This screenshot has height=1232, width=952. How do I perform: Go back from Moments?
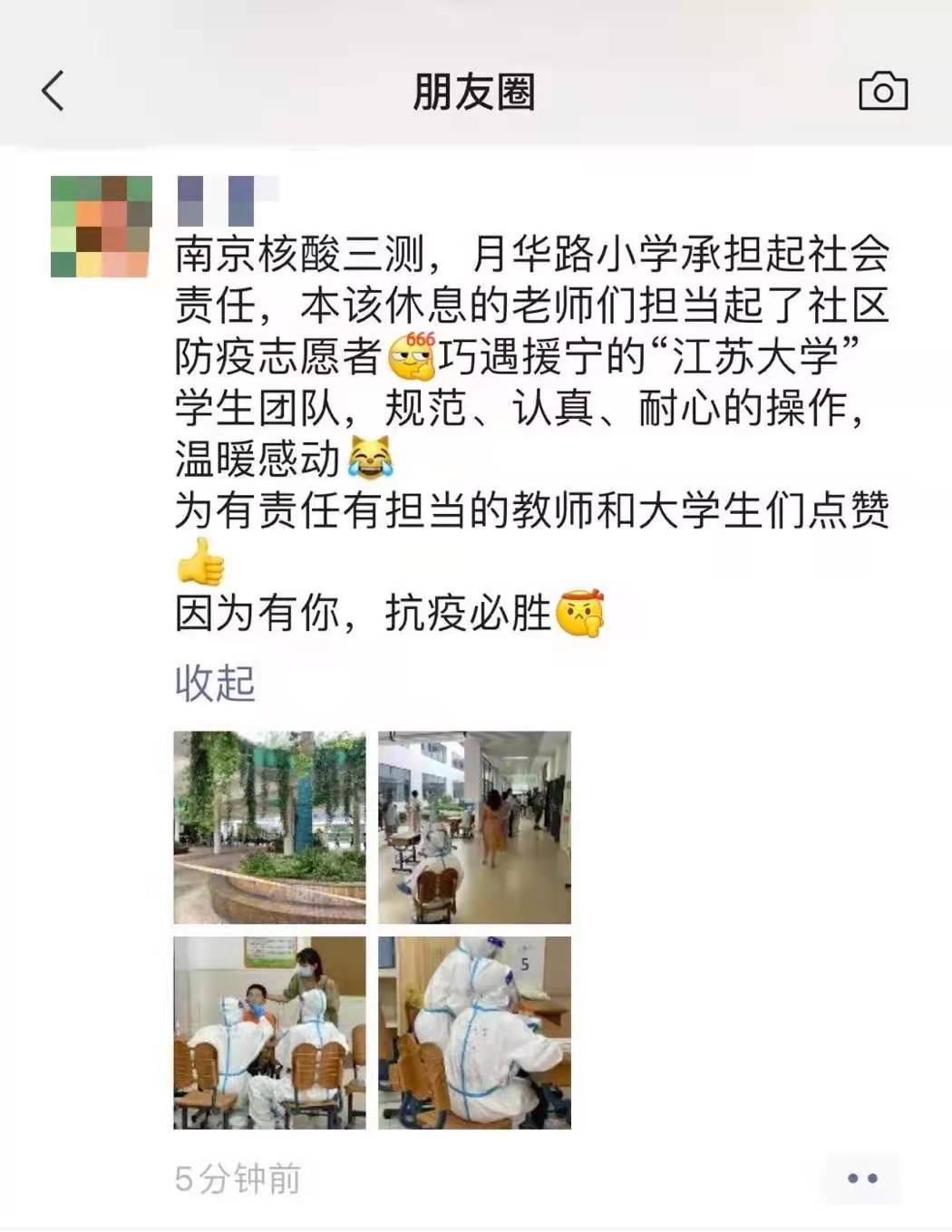[x=53, y=92]
